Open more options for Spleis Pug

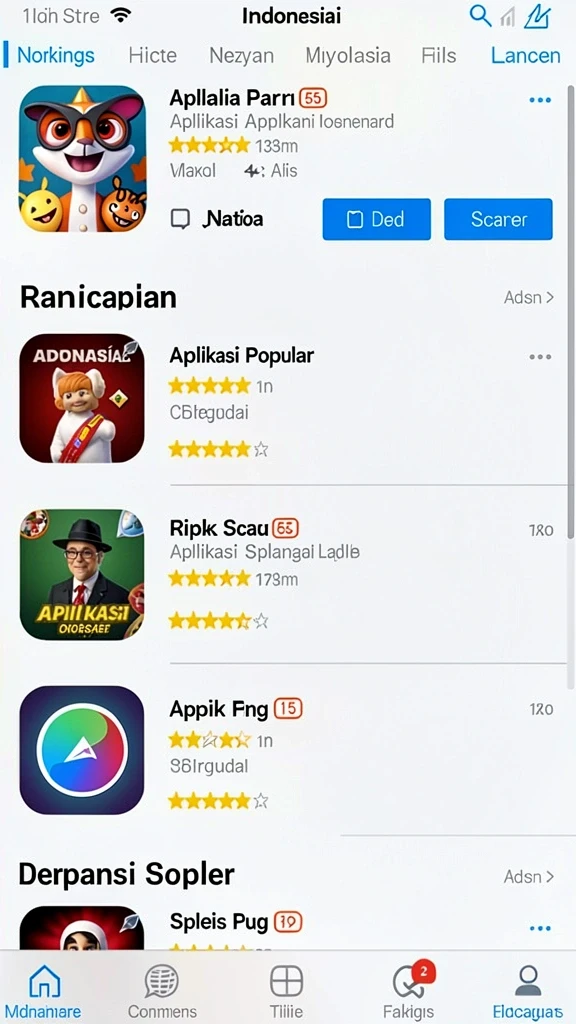pyautogui.click(x=540, y=928)
